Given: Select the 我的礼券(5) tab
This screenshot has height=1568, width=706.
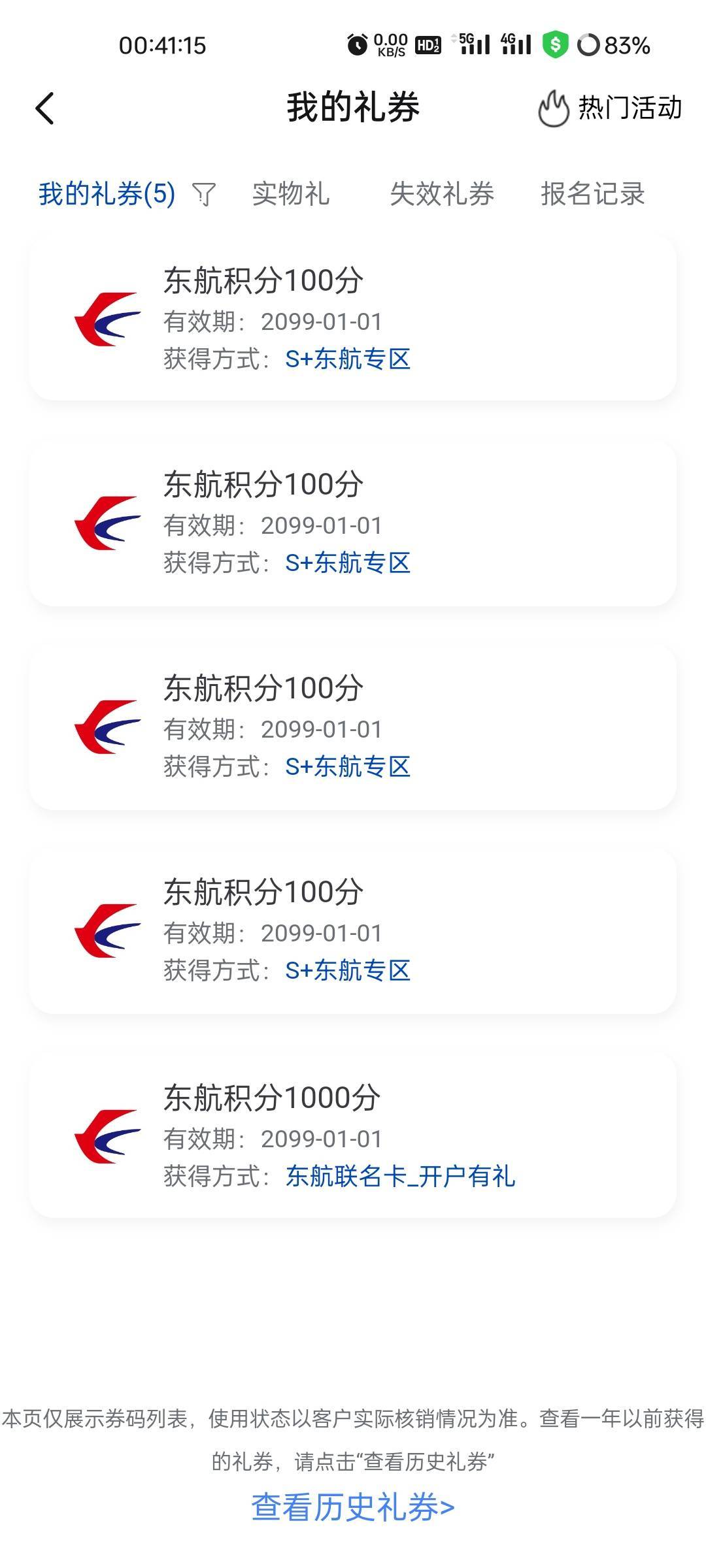Looking at the screenshot, I should point(107,194).
